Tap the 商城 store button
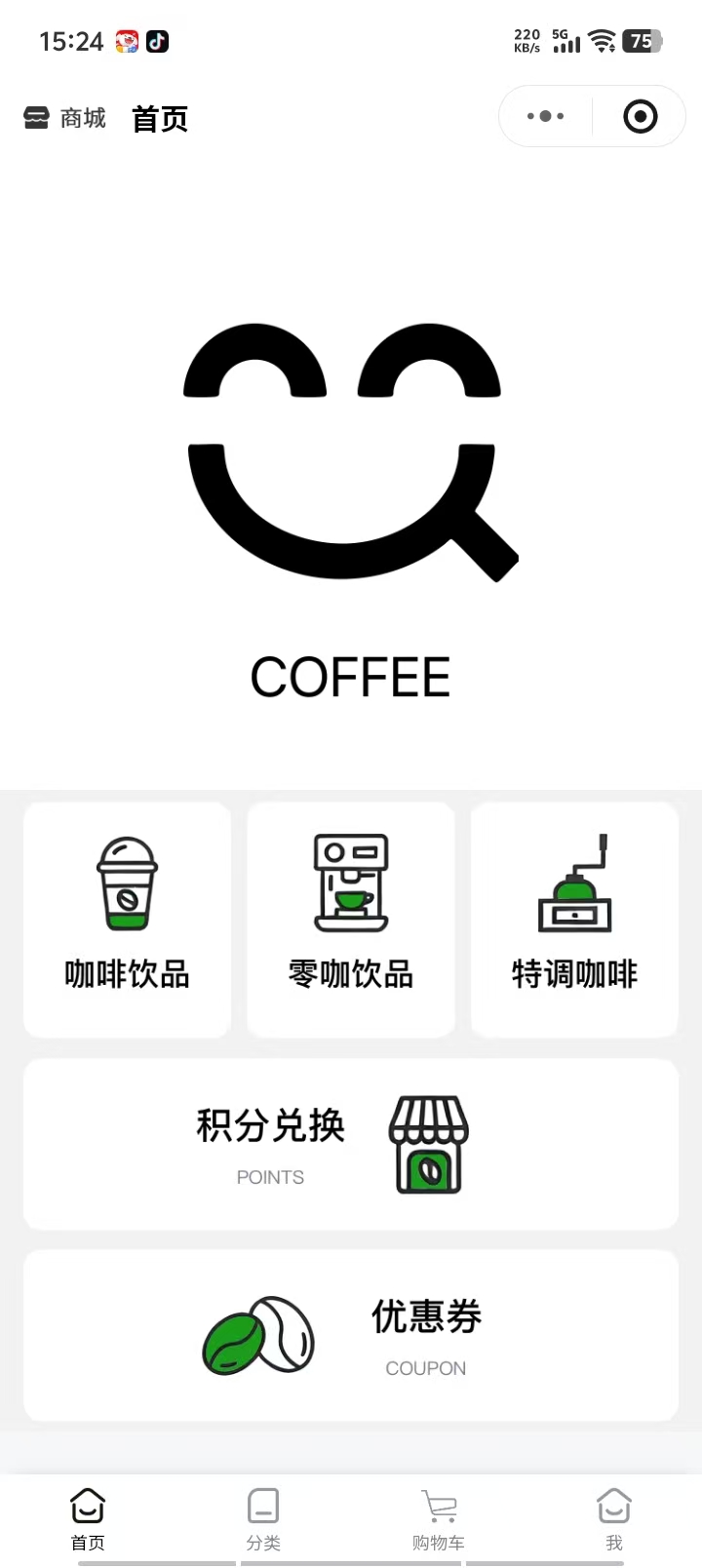This screenshot has width=702, height=1568. 64,118
